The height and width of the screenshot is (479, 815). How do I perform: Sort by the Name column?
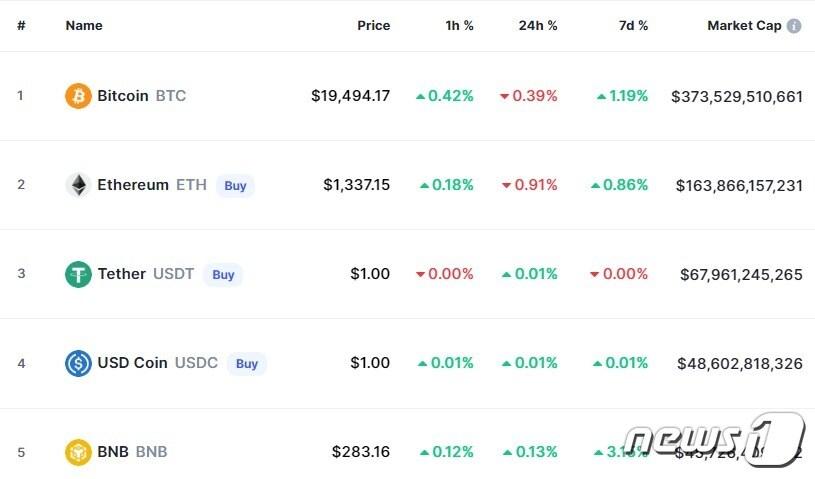(x=84, y=25)
